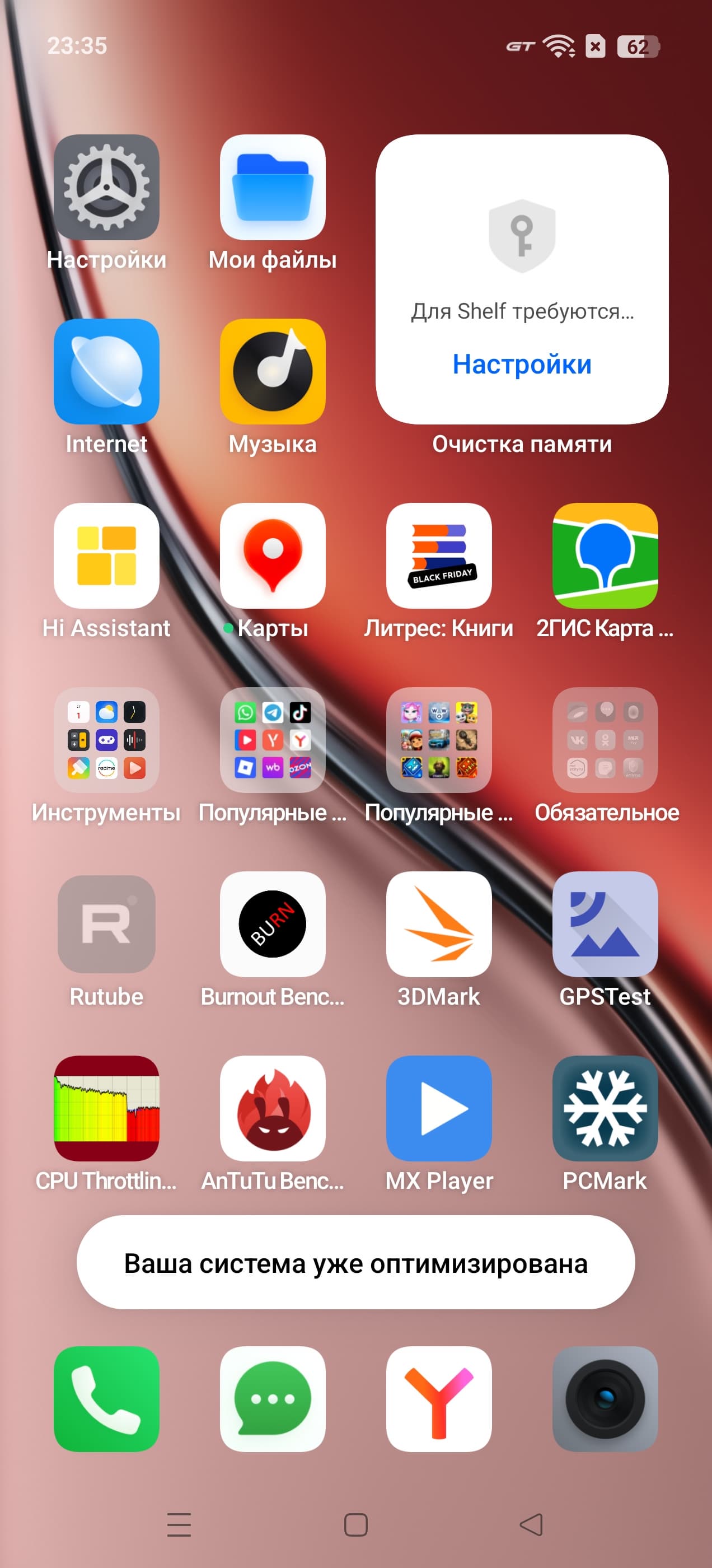Launch the Rutube app

106,924
